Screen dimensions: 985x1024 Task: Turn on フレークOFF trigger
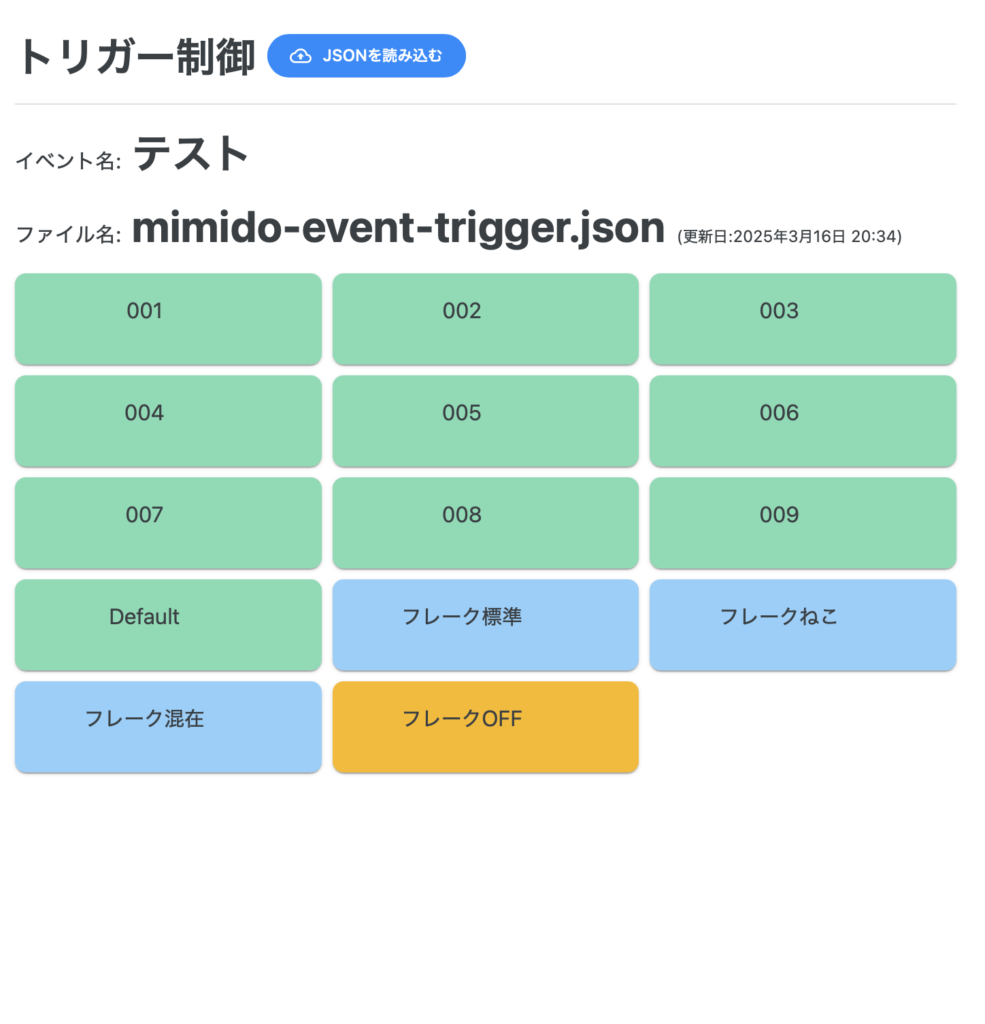[x=485, y=727]
